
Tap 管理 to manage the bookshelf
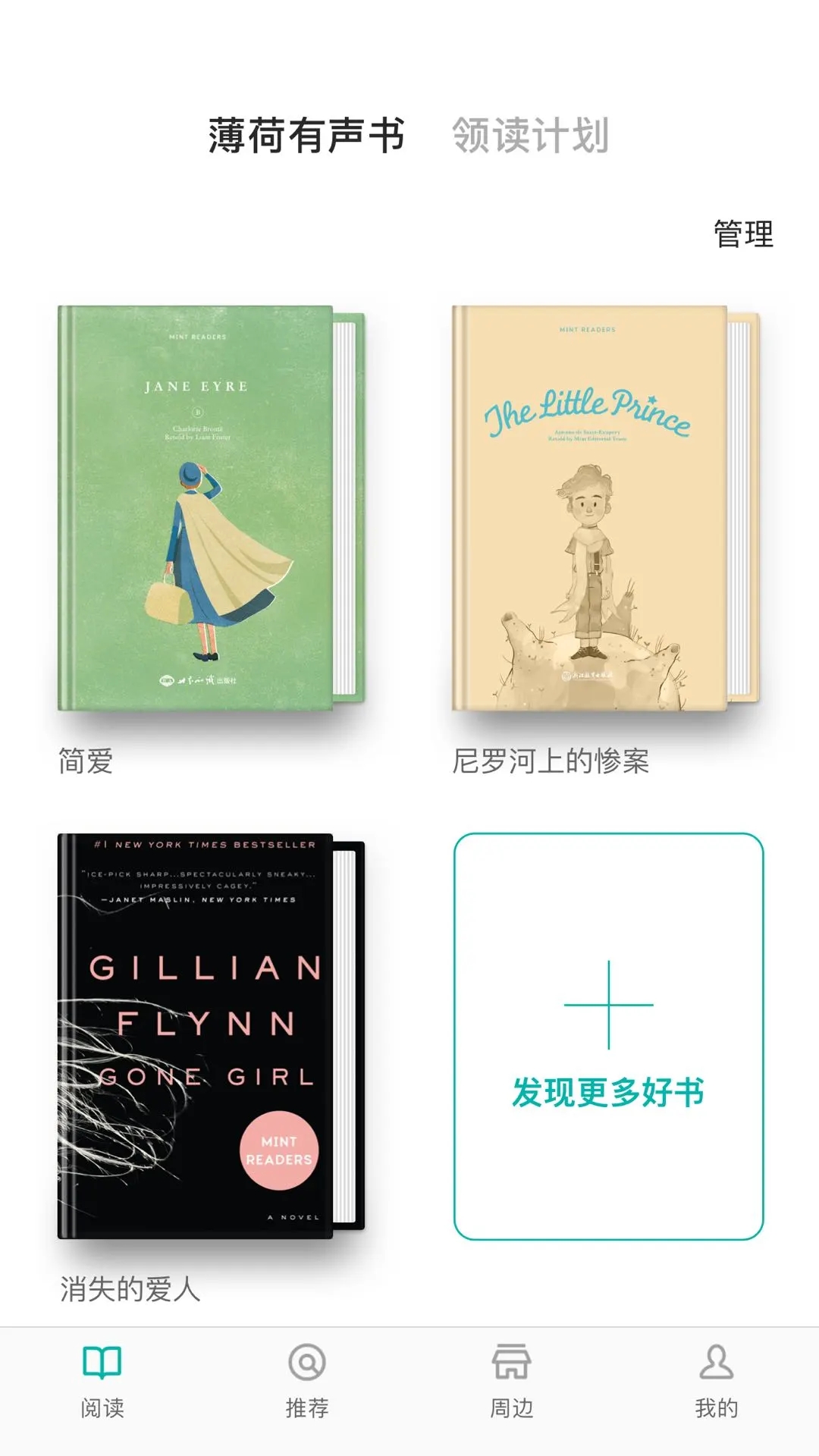point(743,234)
